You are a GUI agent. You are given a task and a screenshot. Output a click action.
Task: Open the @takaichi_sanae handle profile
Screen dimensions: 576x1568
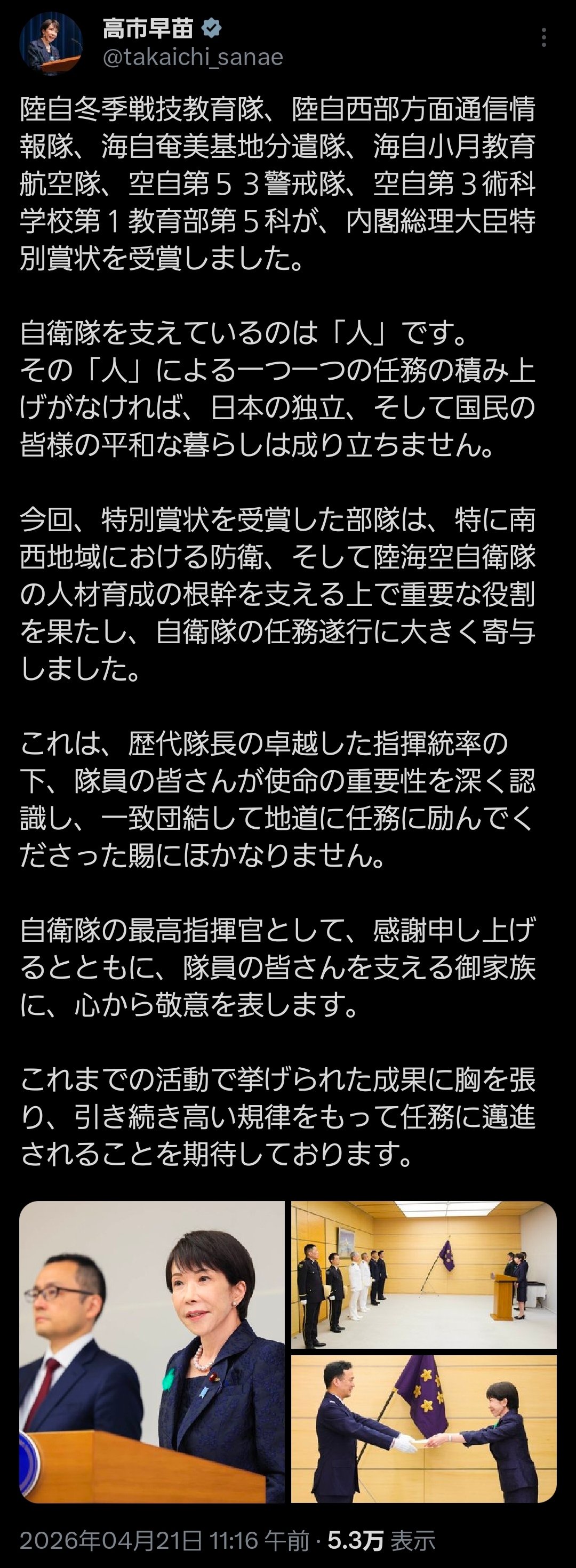[193, 58]
